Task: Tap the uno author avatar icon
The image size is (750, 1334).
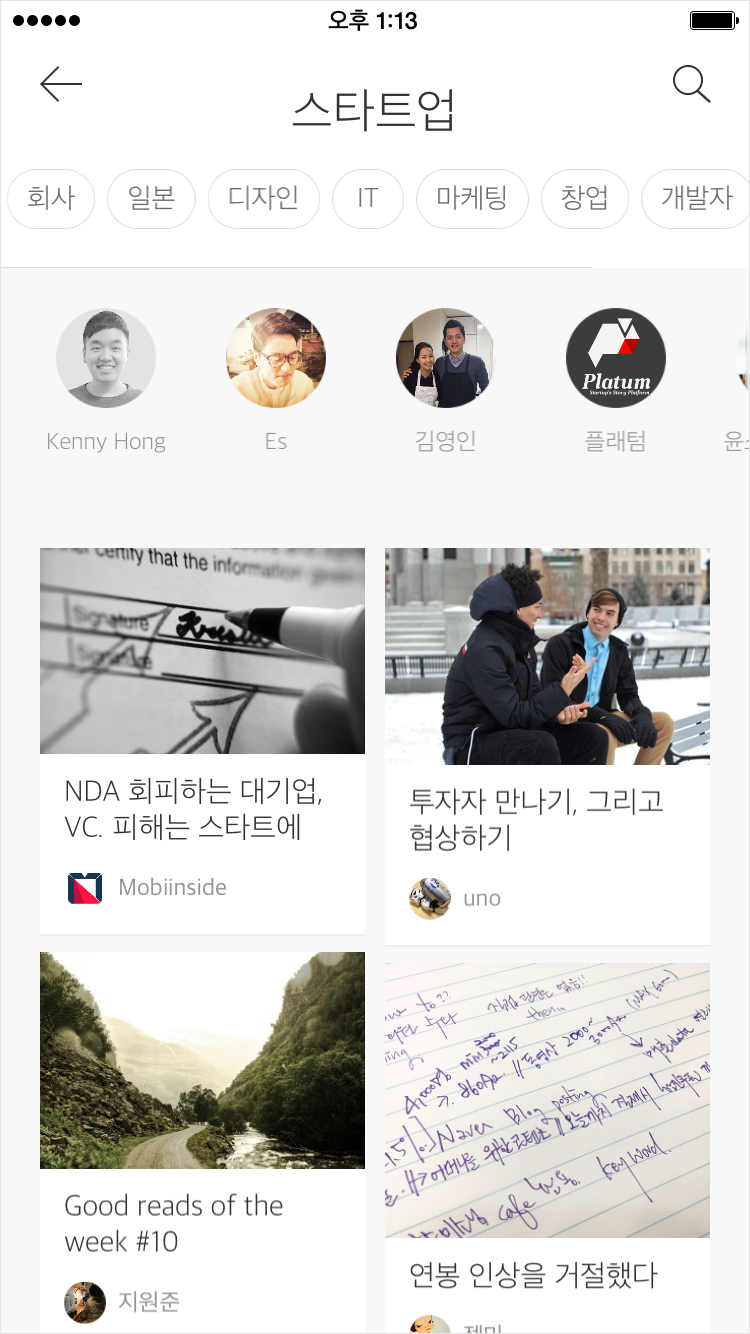Action: point(430,898)
